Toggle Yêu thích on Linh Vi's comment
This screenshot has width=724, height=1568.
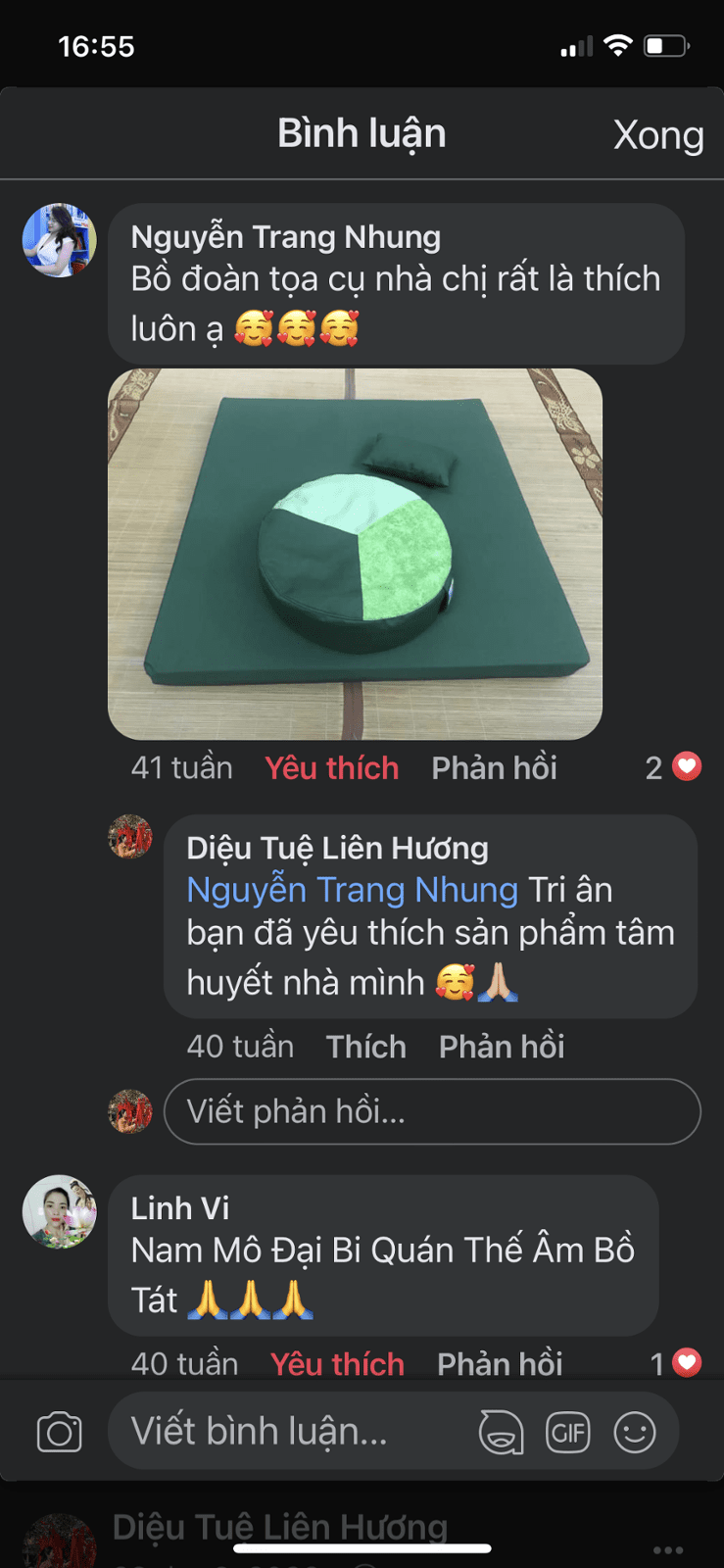coord(337,1363)
